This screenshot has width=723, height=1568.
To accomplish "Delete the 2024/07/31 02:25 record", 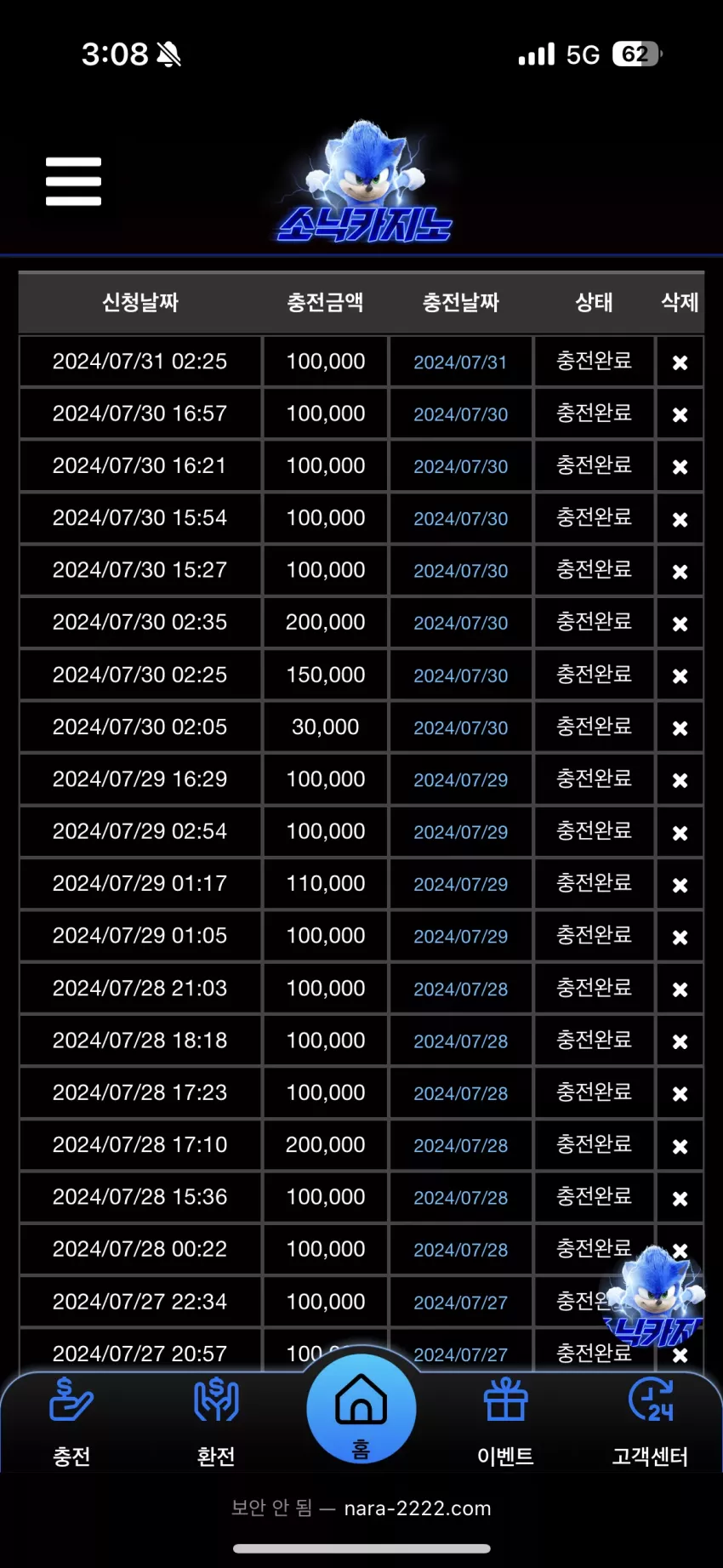I will [x=680, y=362].
